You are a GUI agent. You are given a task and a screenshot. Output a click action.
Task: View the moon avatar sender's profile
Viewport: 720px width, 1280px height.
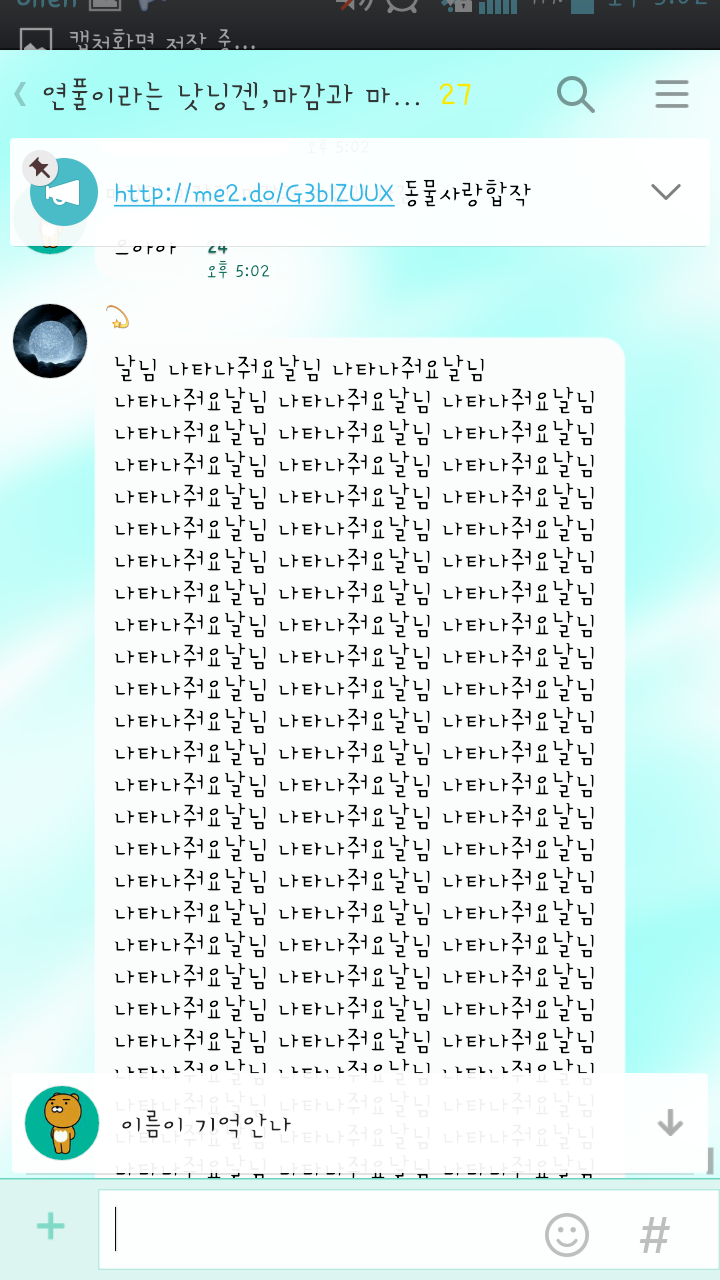point(50,341)
